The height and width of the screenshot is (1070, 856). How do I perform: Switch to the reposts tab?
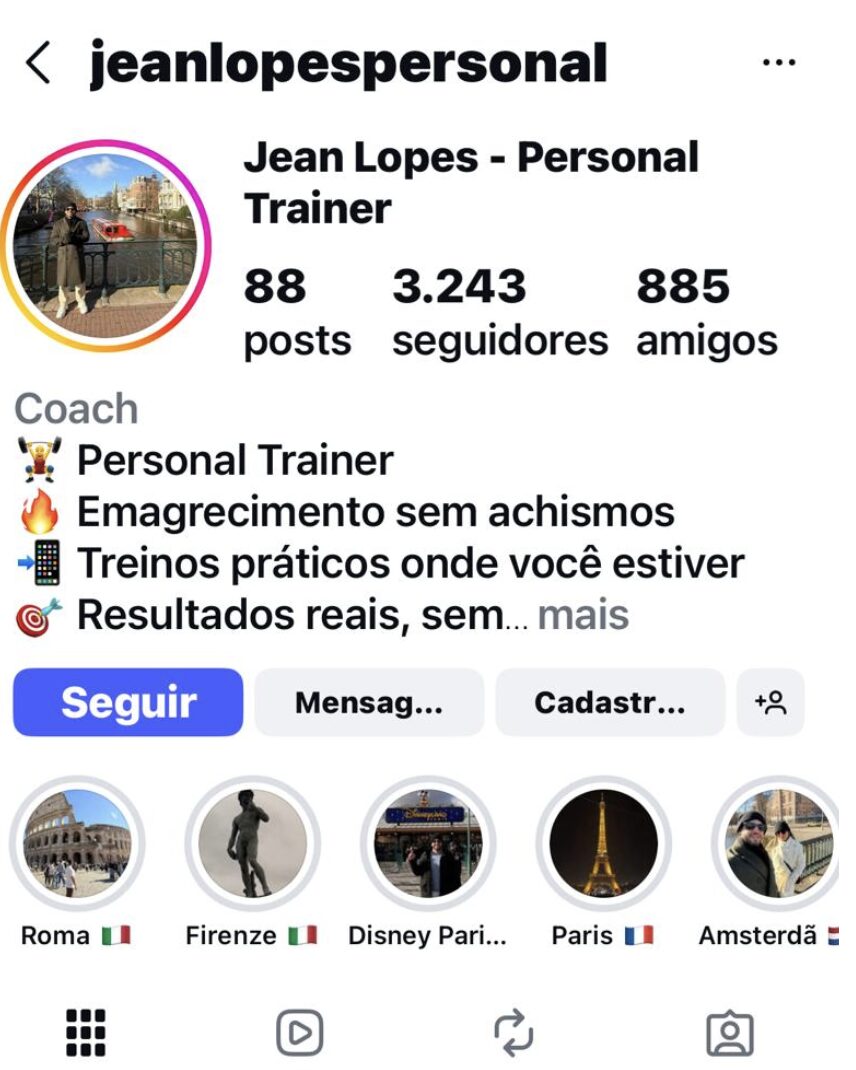pyautogui.click(x=514, y=1032)
